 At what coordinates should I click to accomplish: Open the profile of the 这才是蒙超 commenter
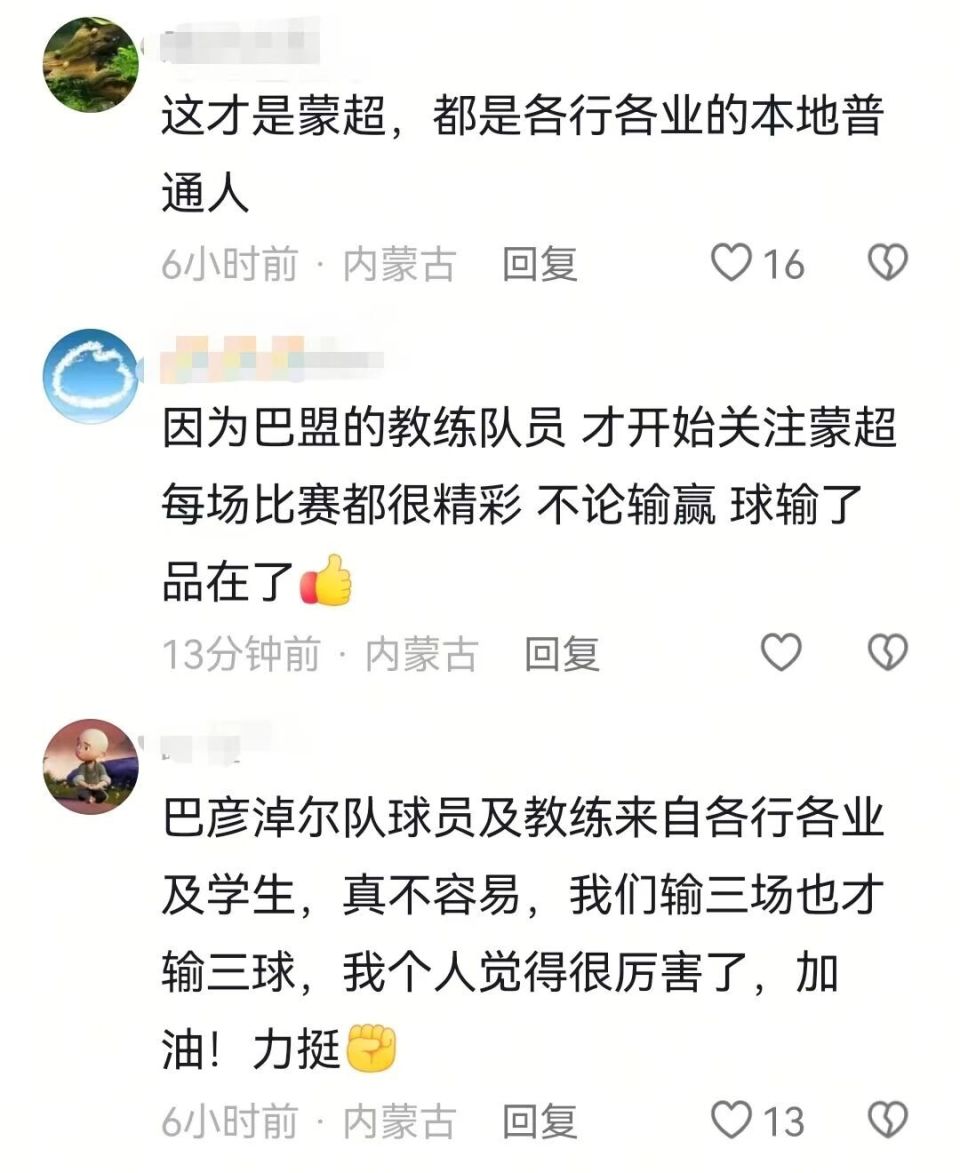[x=90, y=65]
